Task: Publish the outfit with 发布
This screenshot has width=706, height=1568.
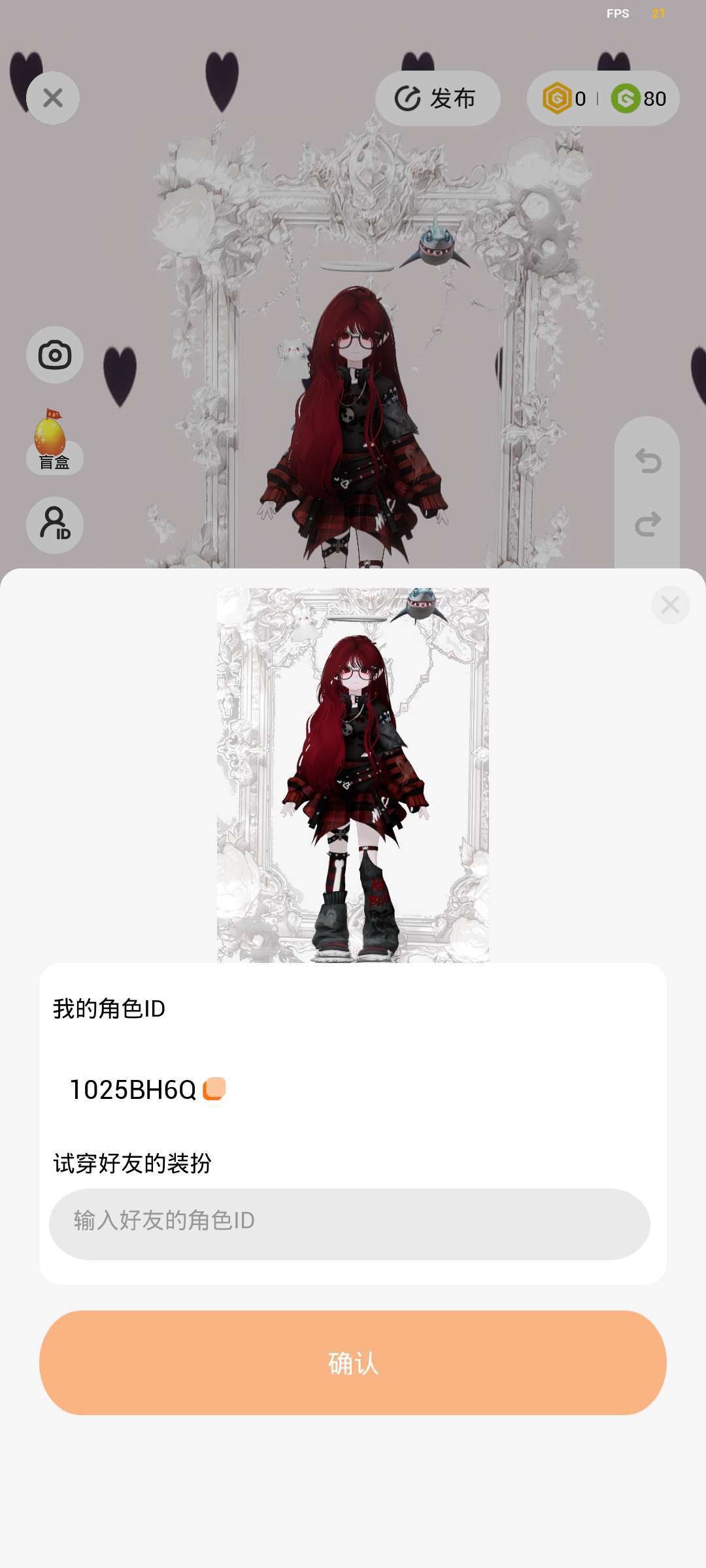Action: (x=437, y=99)
